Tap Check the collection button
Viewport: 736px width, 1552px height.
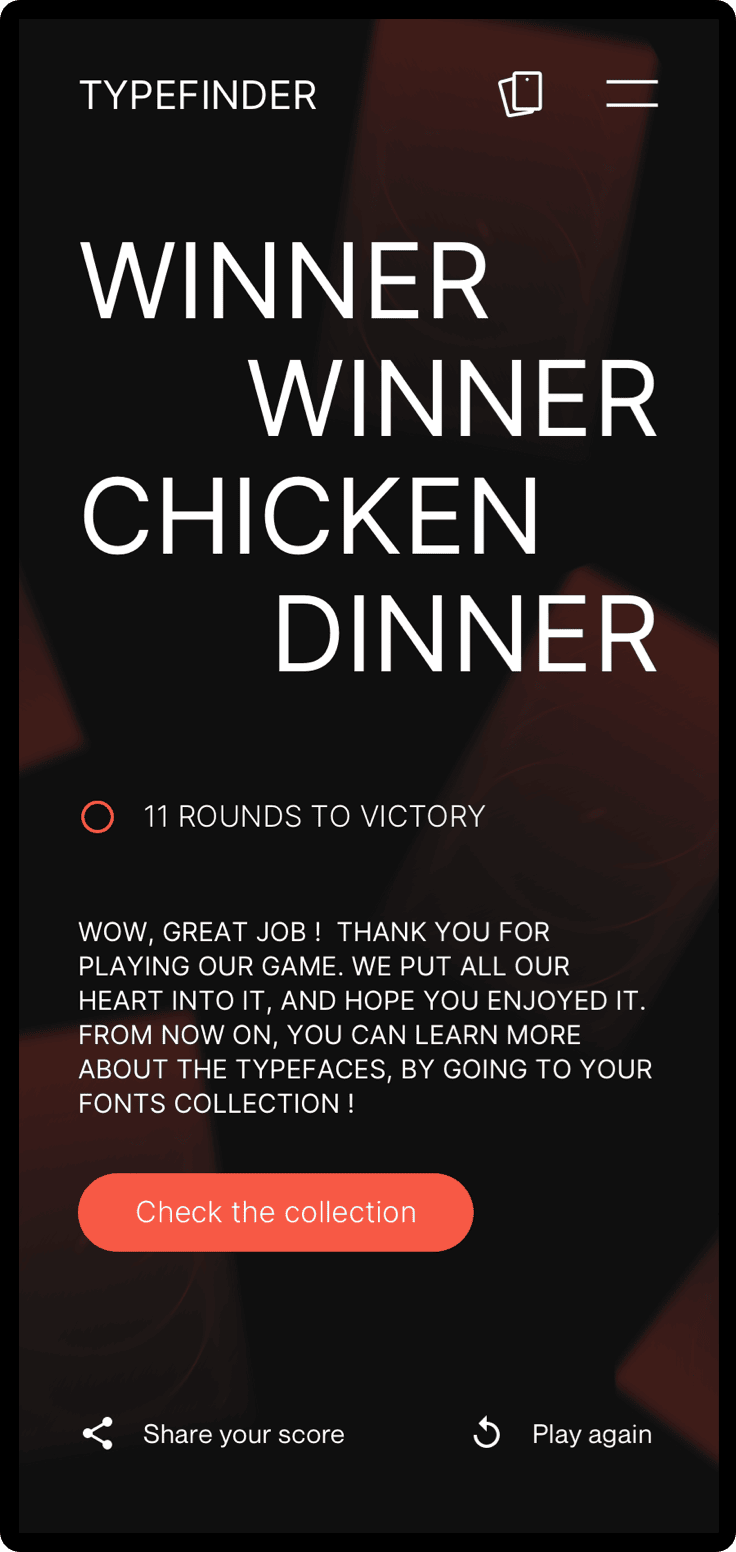pyautogui.click(x=275, y=1212)
